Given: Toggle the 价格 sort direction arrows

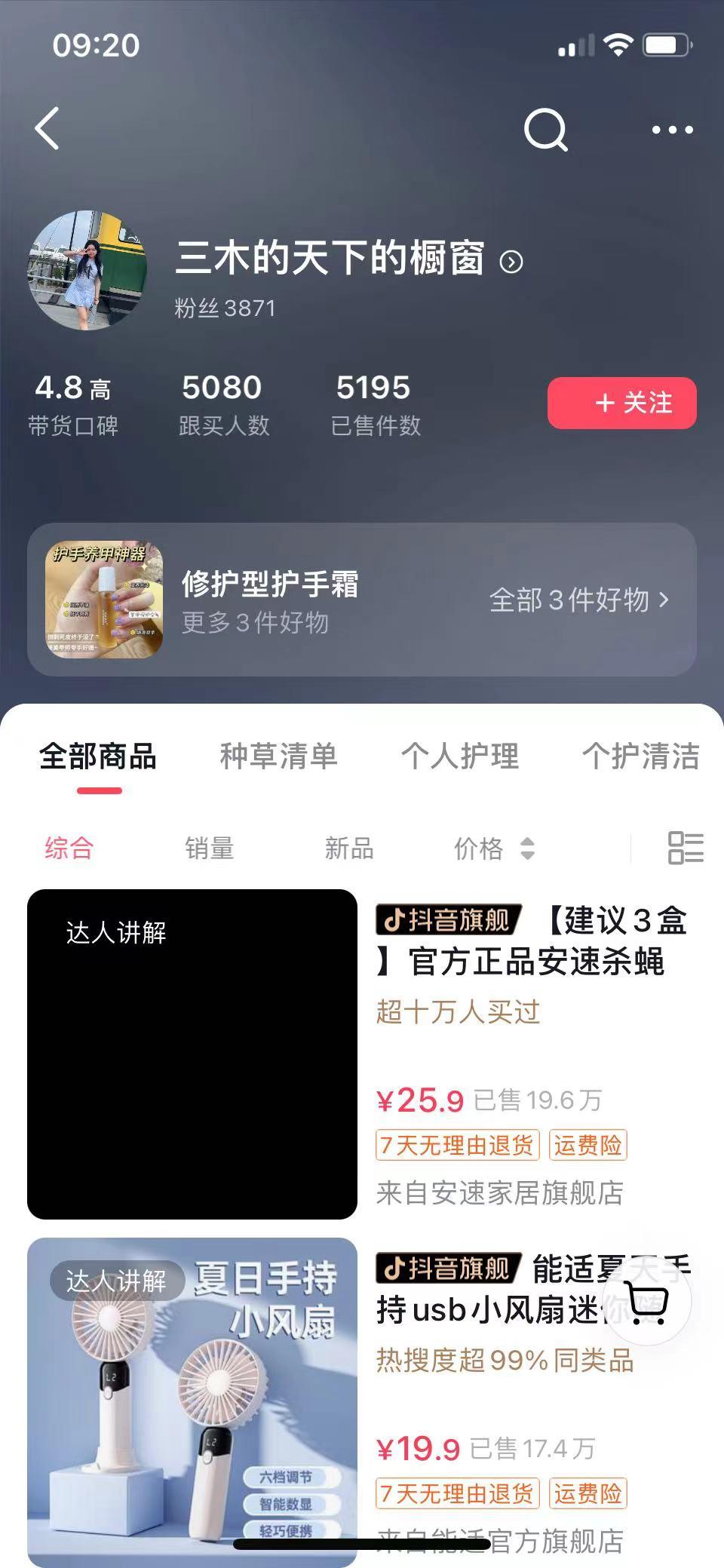Looking at the screenshot, I should coord(526,849).
